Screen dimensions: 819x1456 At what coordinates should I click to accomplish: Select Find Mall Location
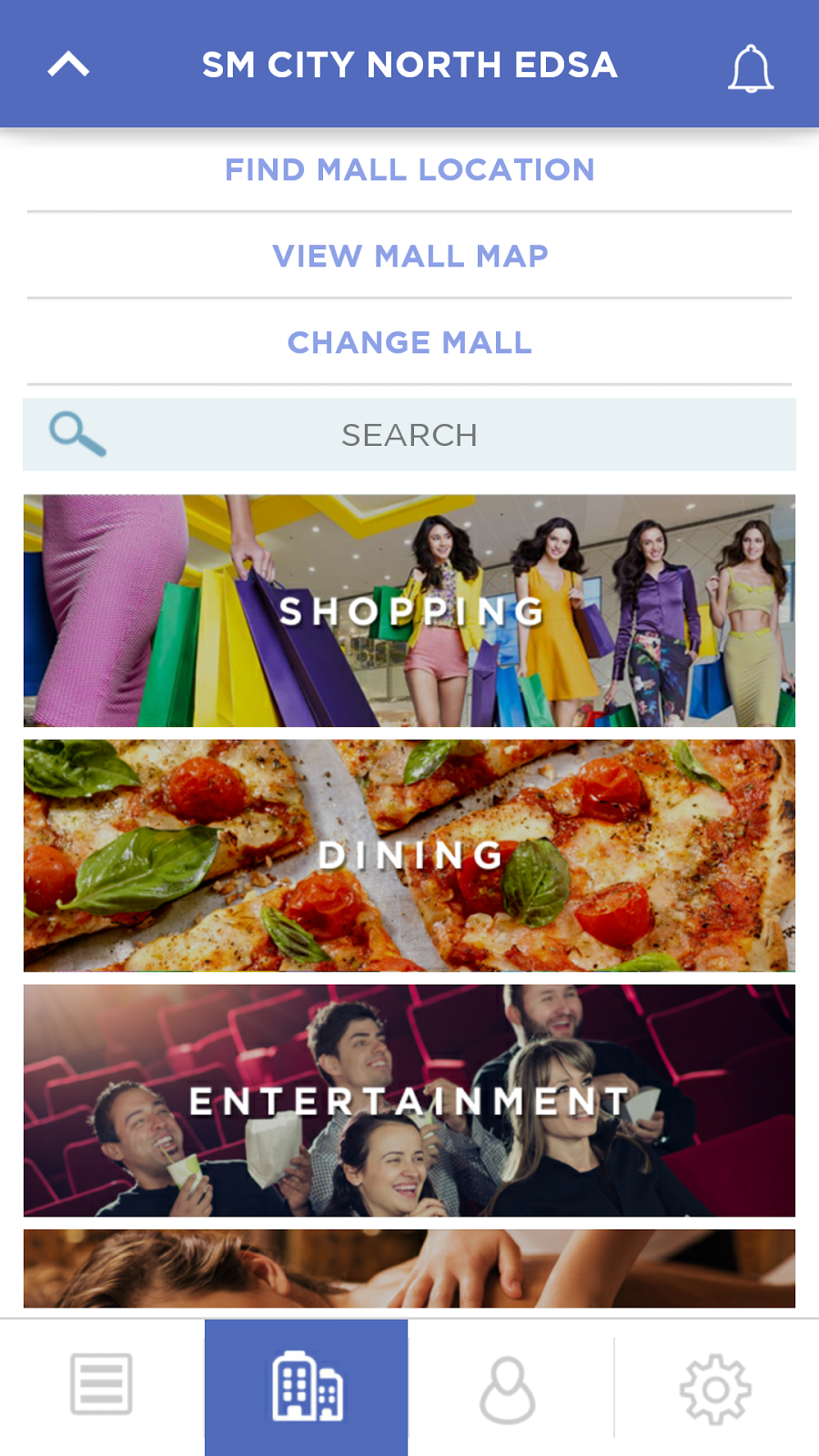pos(409,170)
